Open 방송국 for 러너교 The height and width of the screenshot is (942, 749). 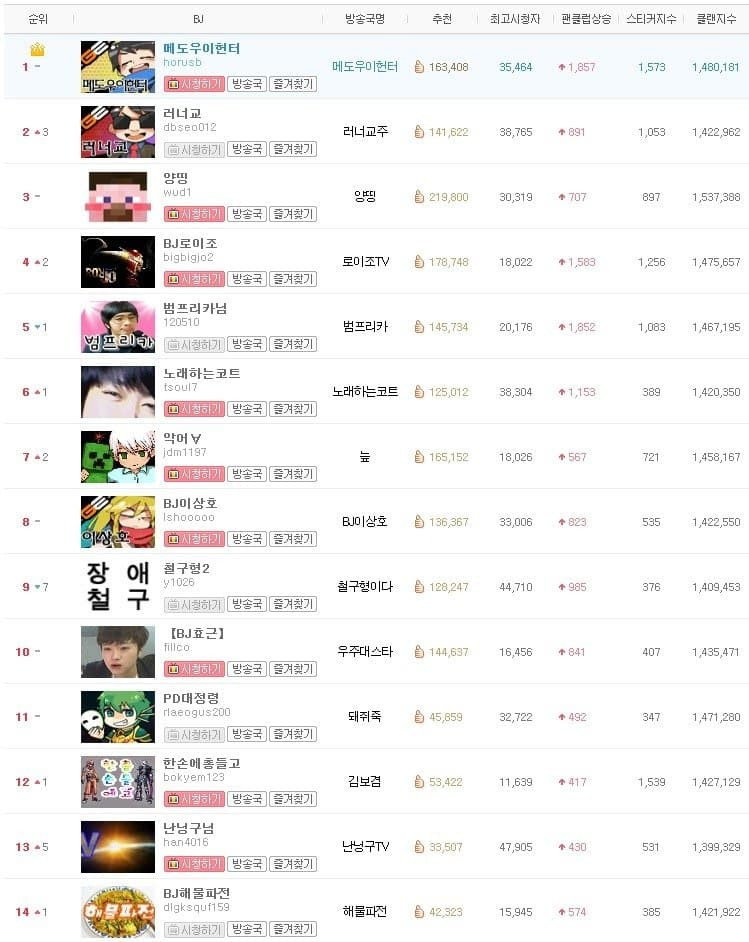click(247, 149)
